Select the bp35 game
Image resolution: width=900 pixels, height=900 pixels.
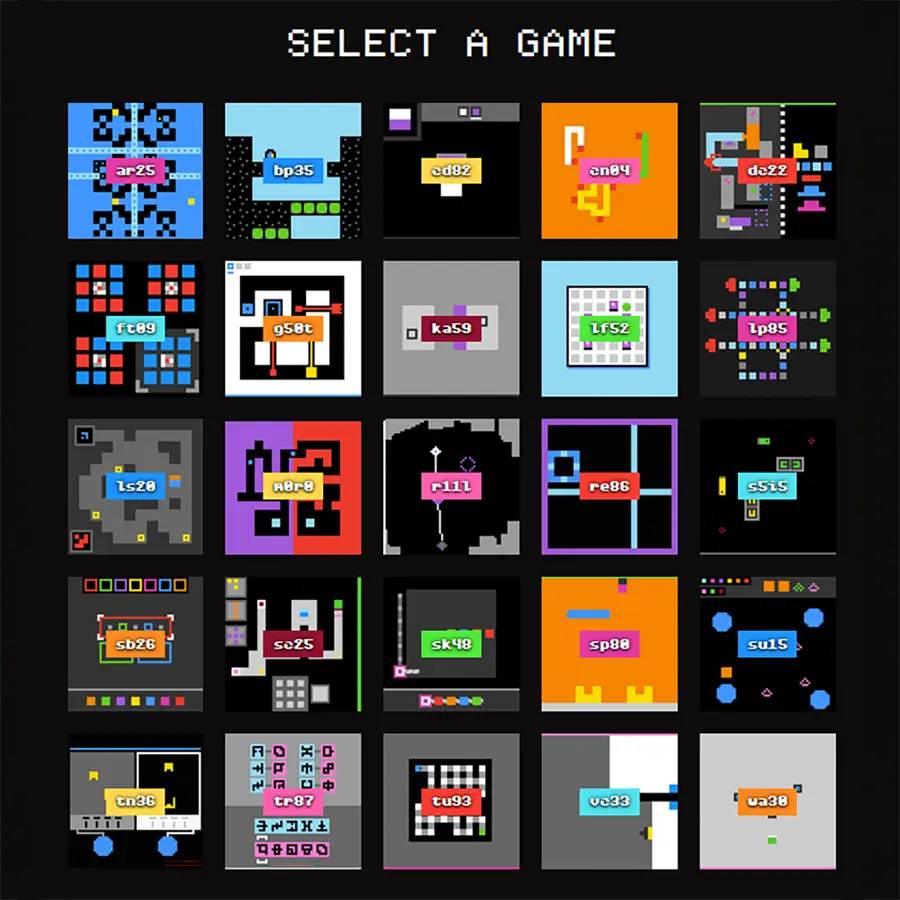coord(293,170)
